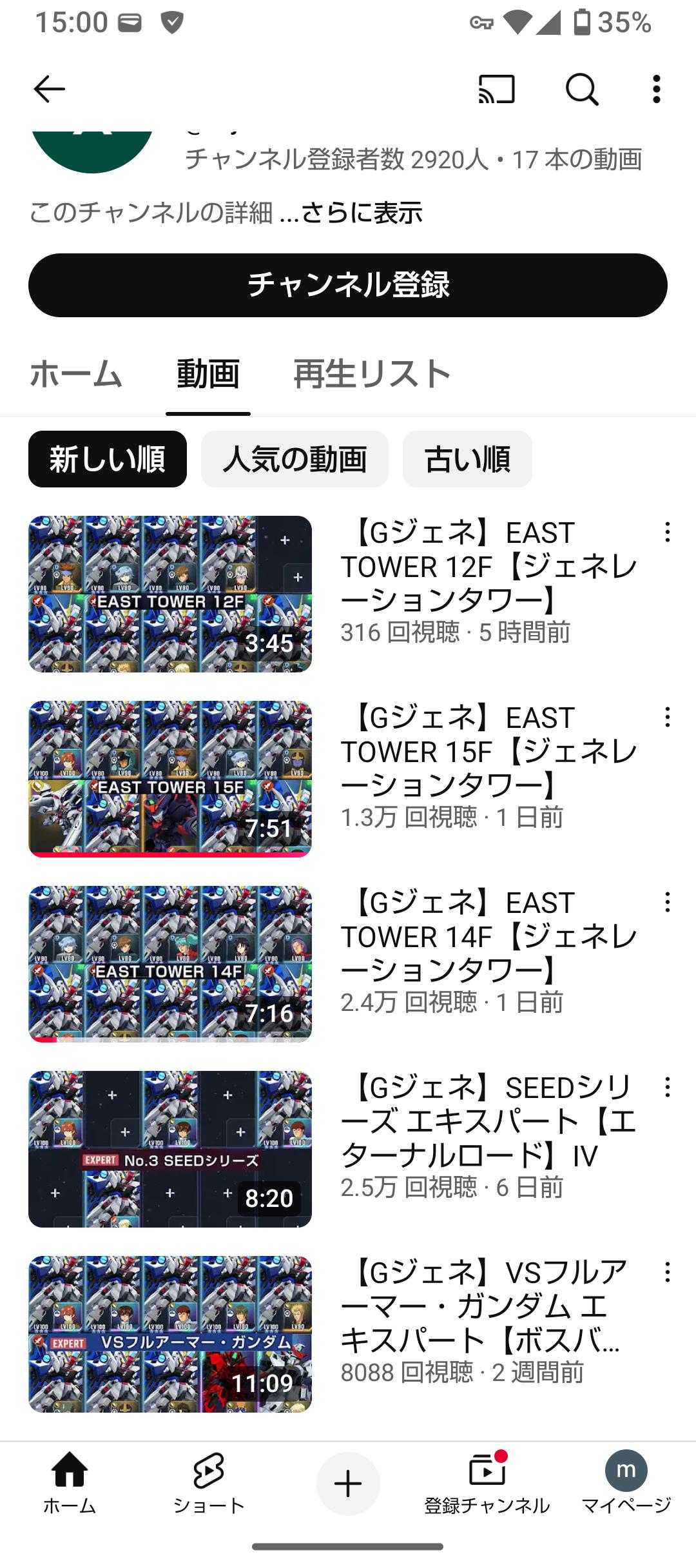Image resolution: width=696 pixels, height=1568 pixels.
Task: Subscribe with the チャンネル登録 button
Action: 348,285
